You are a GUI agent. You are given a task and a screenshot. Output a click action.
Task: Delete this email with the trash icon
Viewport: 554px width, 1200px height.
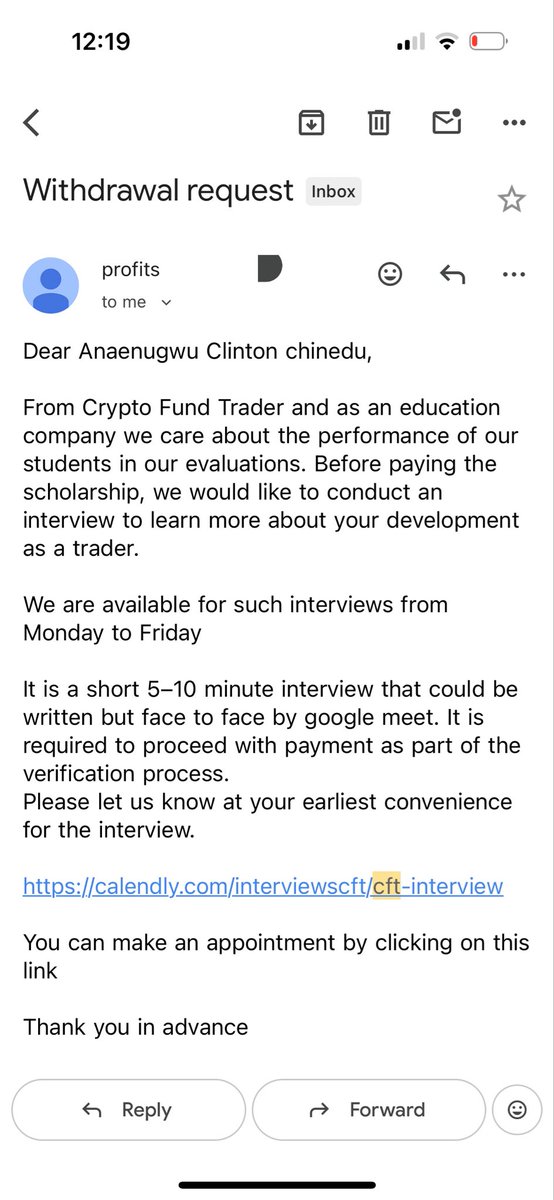click(379, 122)
